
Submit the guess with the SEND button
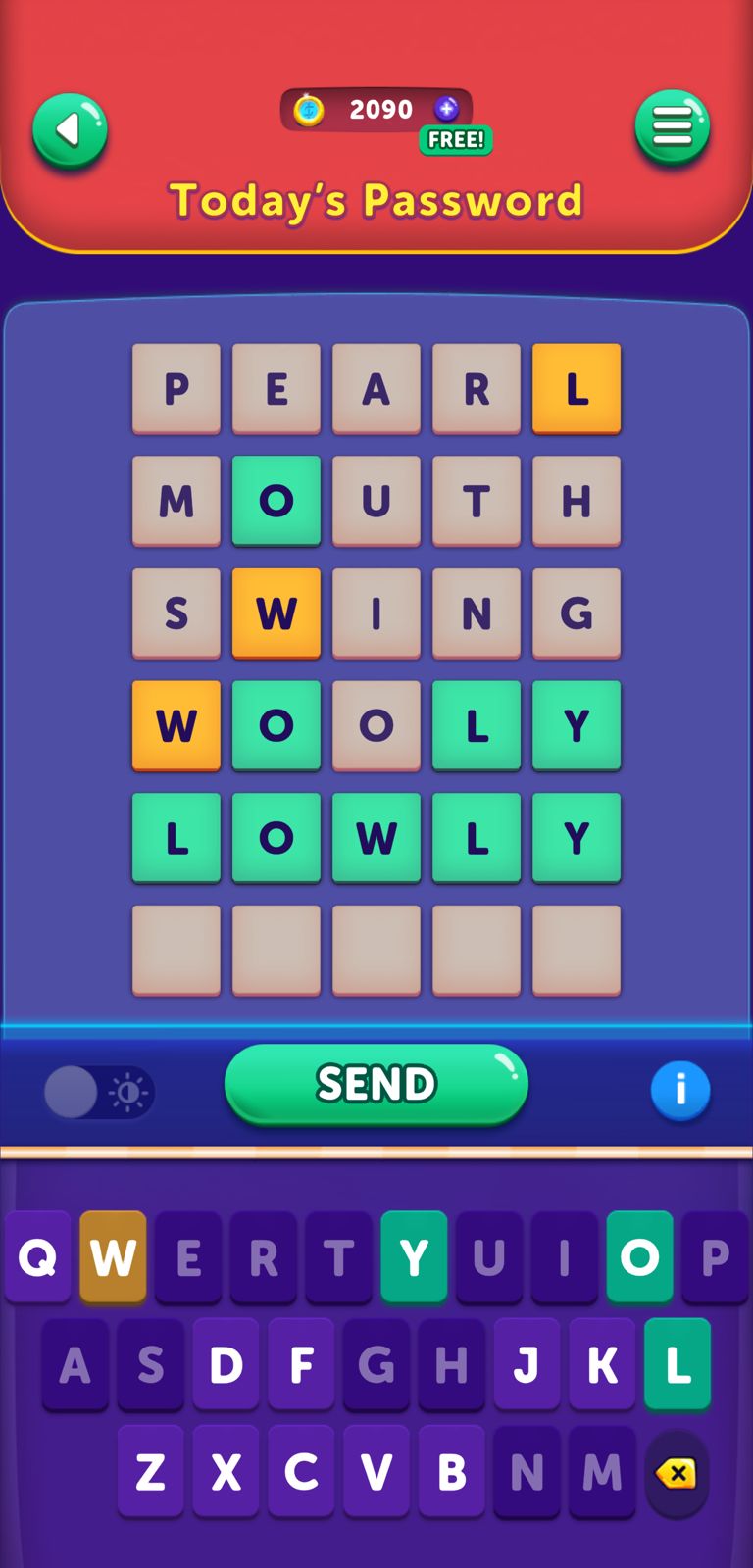coord(376,1084)
